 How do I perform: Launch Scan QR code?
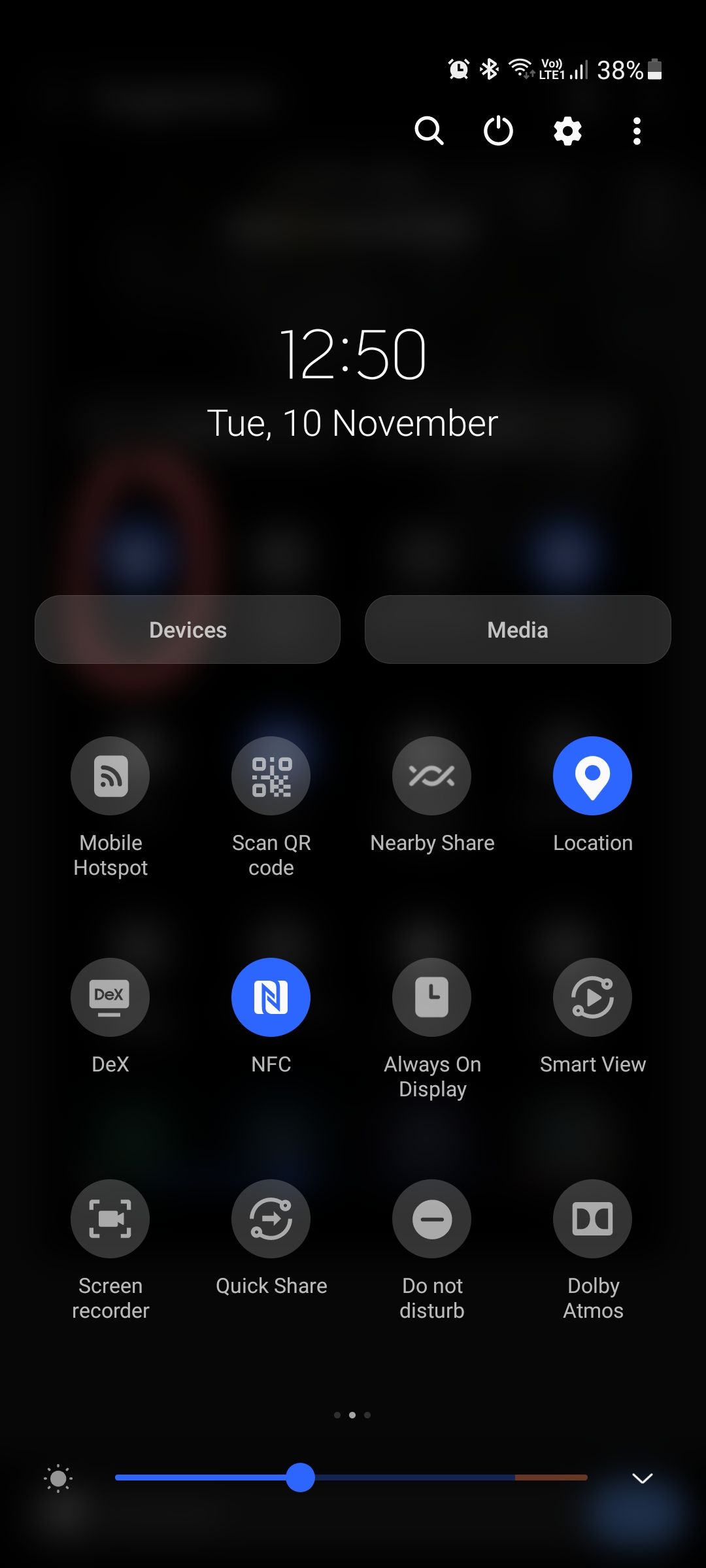click(271, 776)
